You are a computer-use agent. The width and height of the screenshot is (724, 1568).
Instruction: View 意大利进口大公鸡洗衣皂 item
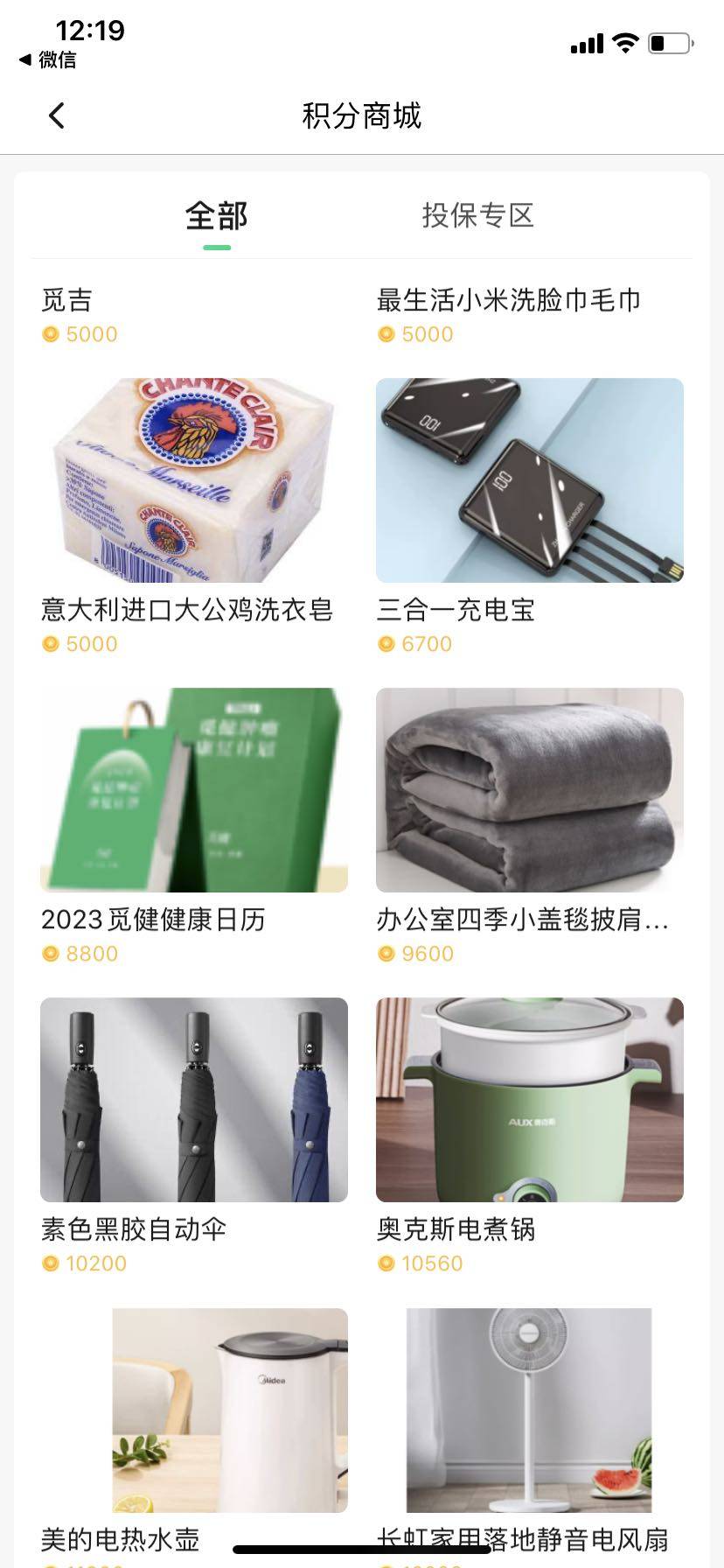pos(194,480)
